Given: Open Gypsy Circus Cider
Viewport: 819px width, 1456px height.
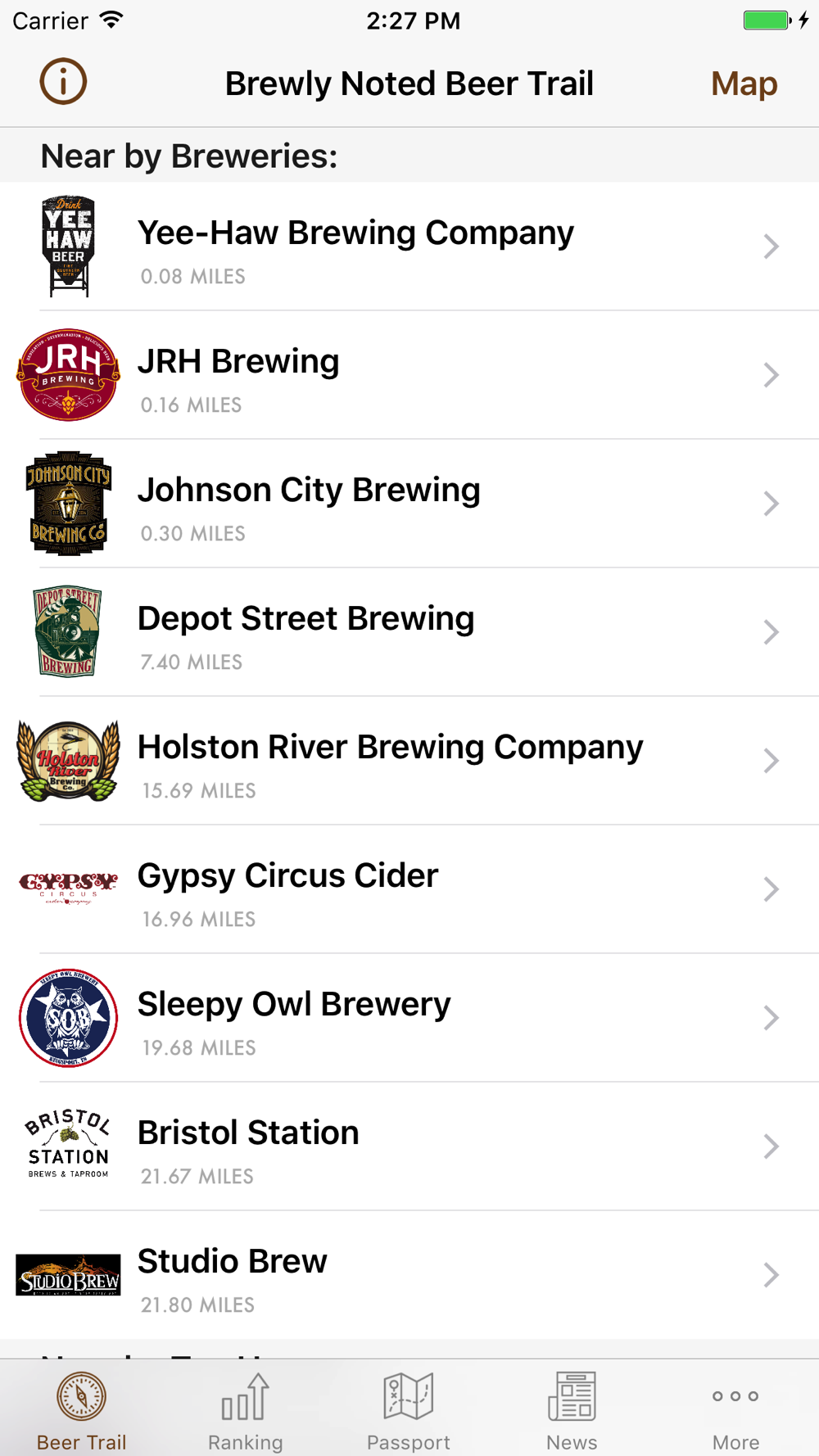Looking at the screenshot, I should point(409,889).
